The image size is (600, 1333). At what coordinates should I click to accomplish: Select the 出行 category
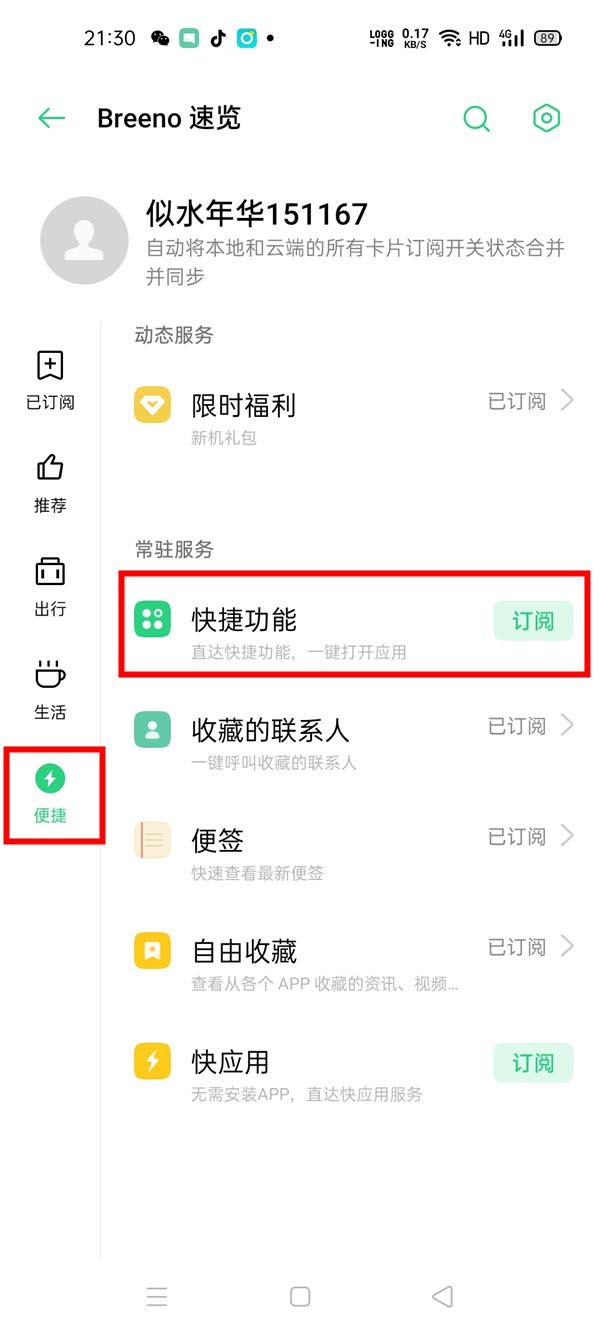point(50,587)
